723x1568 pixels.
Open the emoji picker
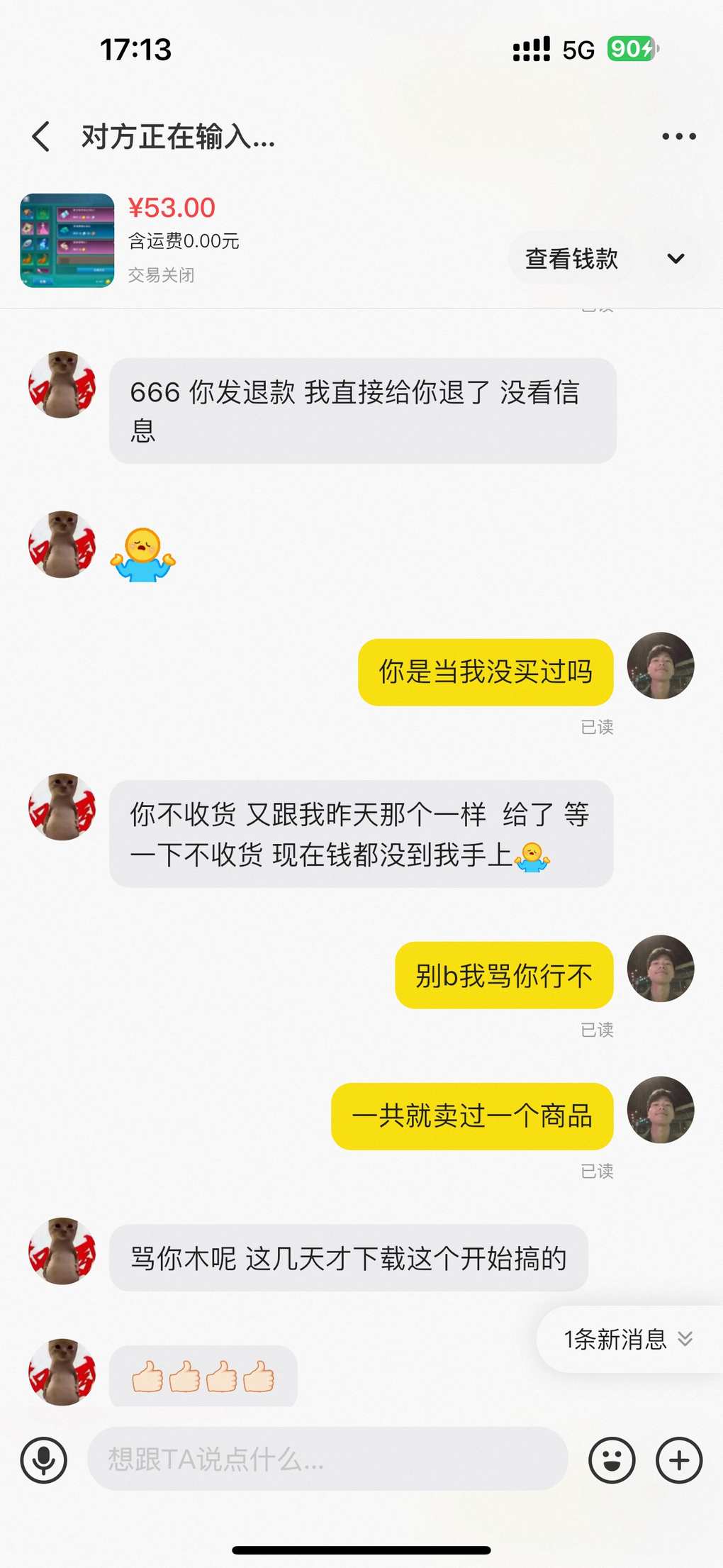click(x=612, y=1460)
